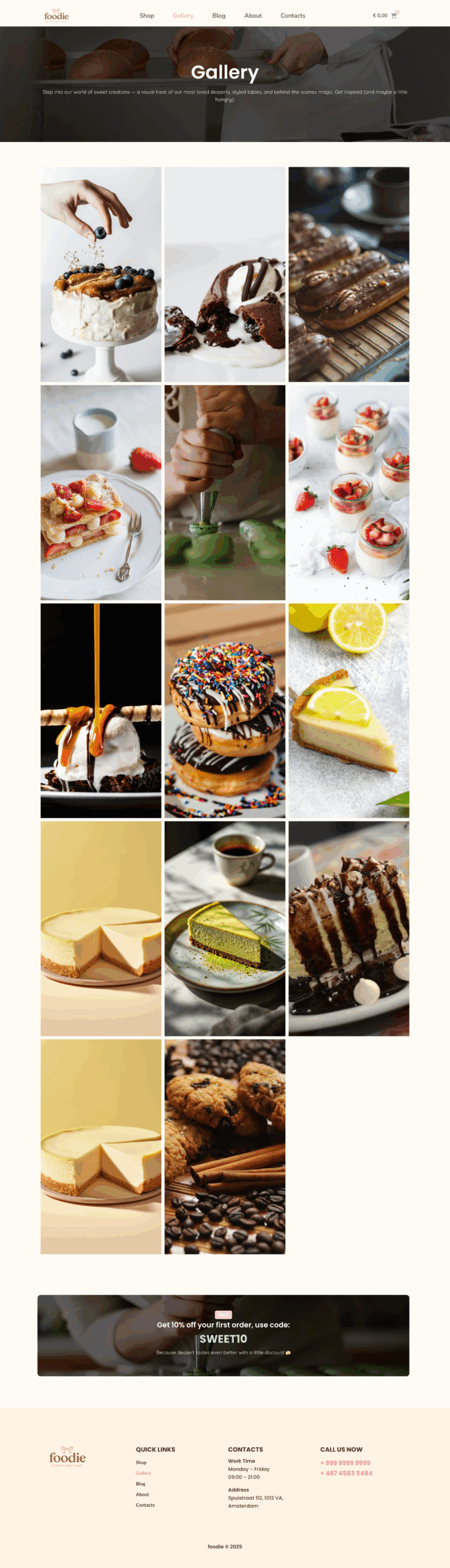
Task: Go to the Blog page in the top menu
Action: (x=219, y=16)
